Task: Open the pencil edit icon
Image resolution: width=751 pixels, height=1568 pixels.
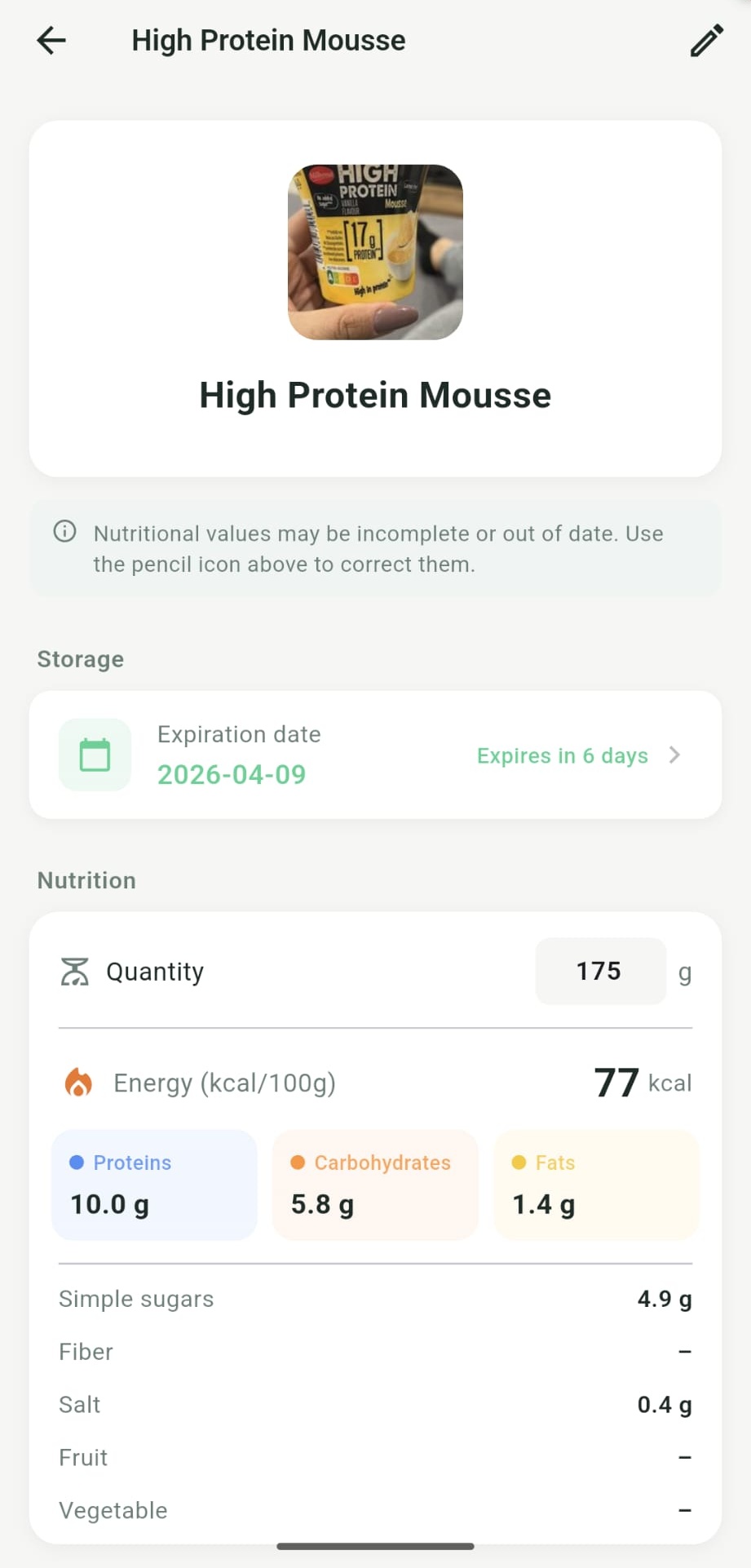Action: (706, 39)
